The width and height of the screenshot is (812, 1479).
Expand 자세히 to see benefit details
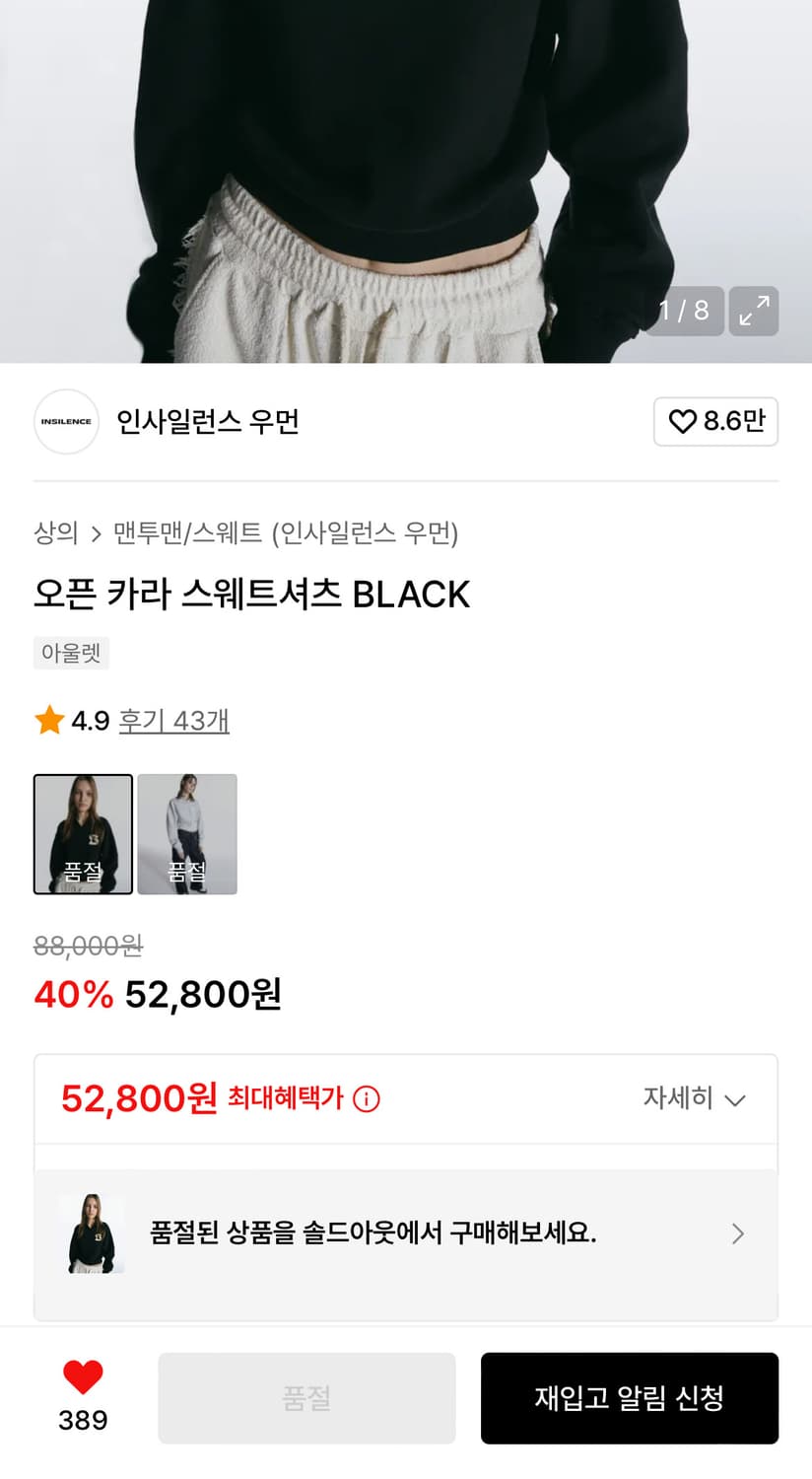[x=695, y=1098]
